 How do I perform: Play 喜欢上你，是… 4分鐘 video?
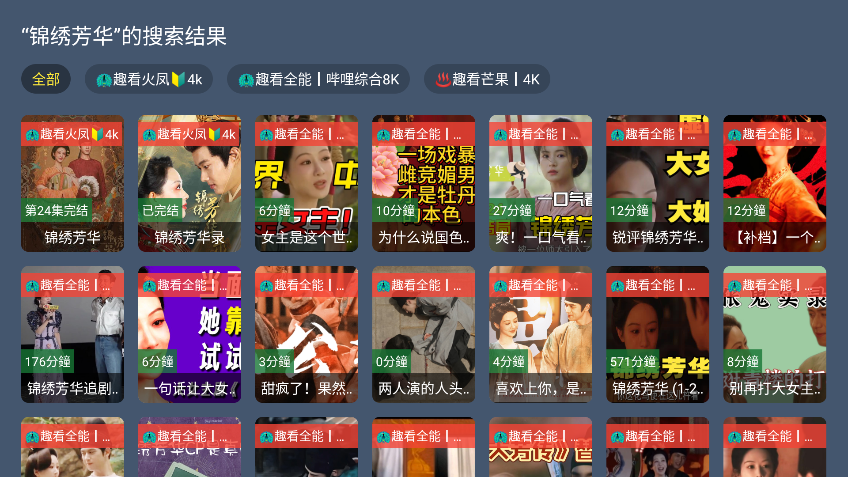[x=540, y=334]
